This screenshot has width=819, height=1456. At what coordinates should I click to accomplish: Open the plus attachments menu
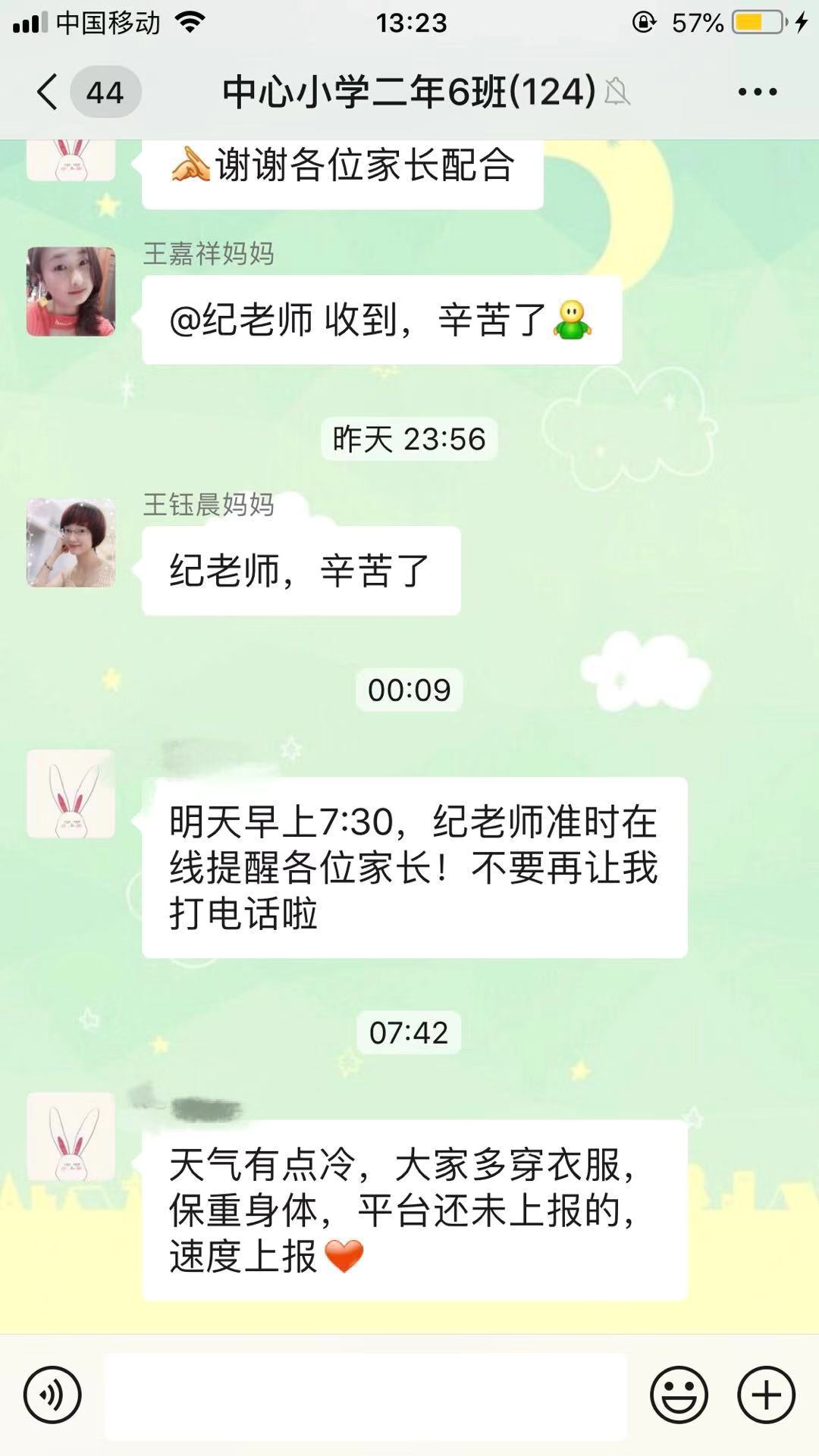766,1395
